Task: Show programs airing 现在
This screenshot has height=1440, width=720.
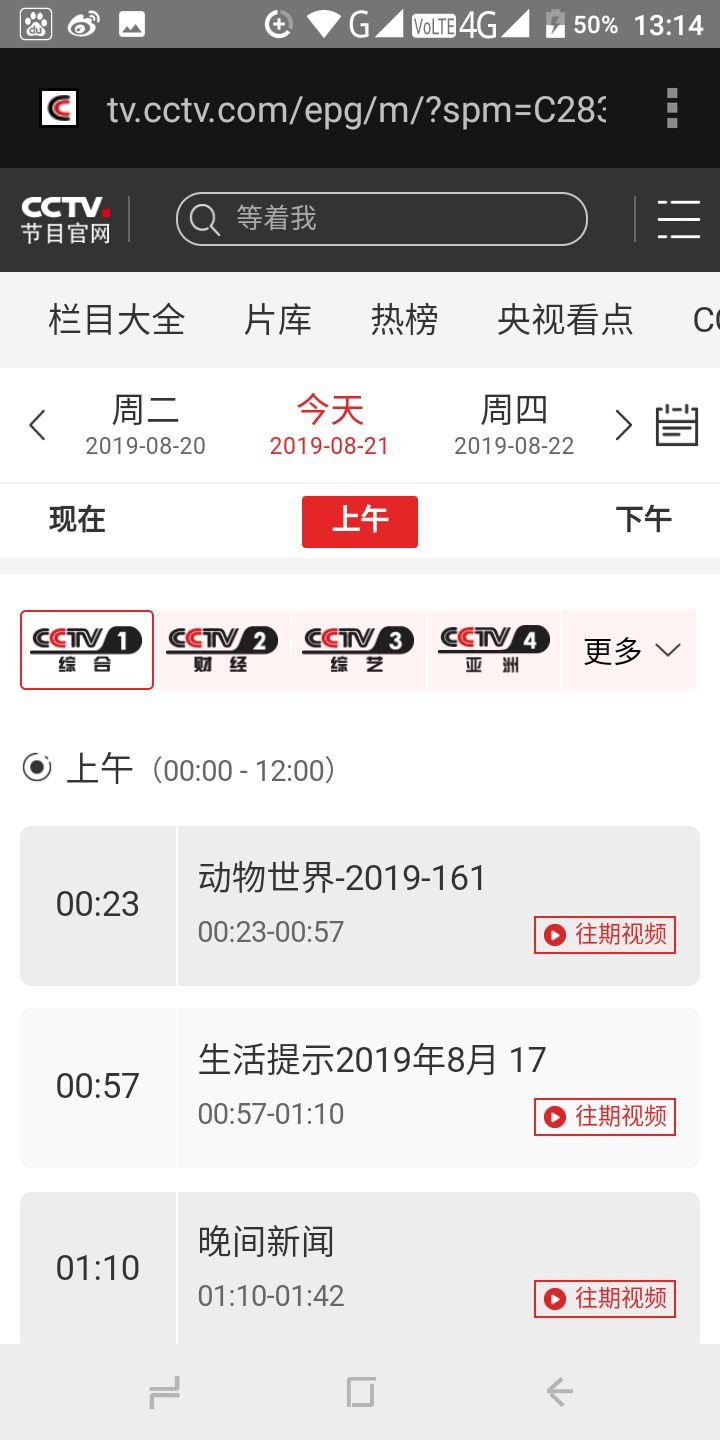Action: point(77,520)
